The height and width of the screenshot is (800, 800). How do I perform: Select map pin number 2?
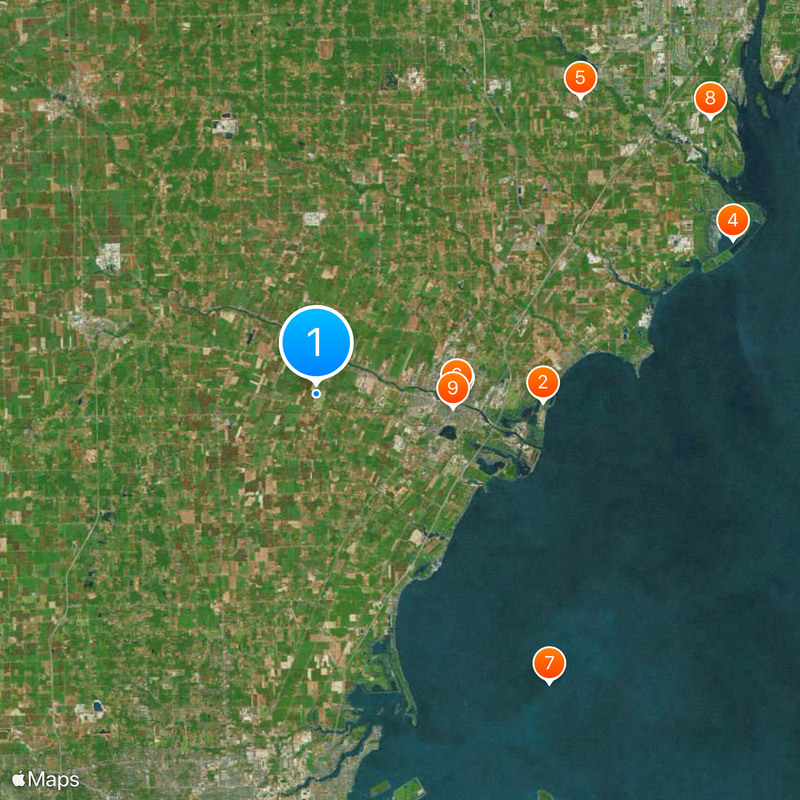click(x=543, y=381)
